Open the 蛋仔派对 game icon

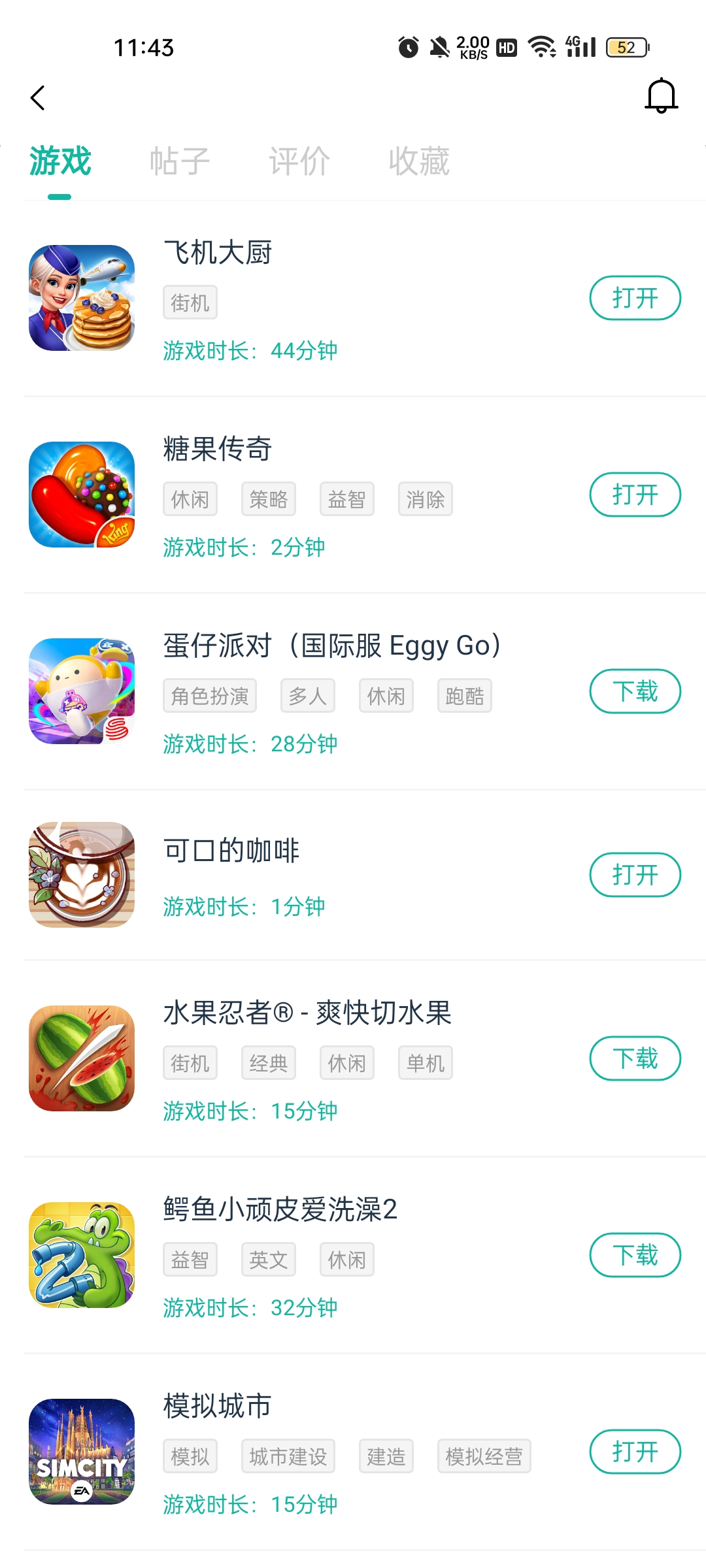coord(82,691)
